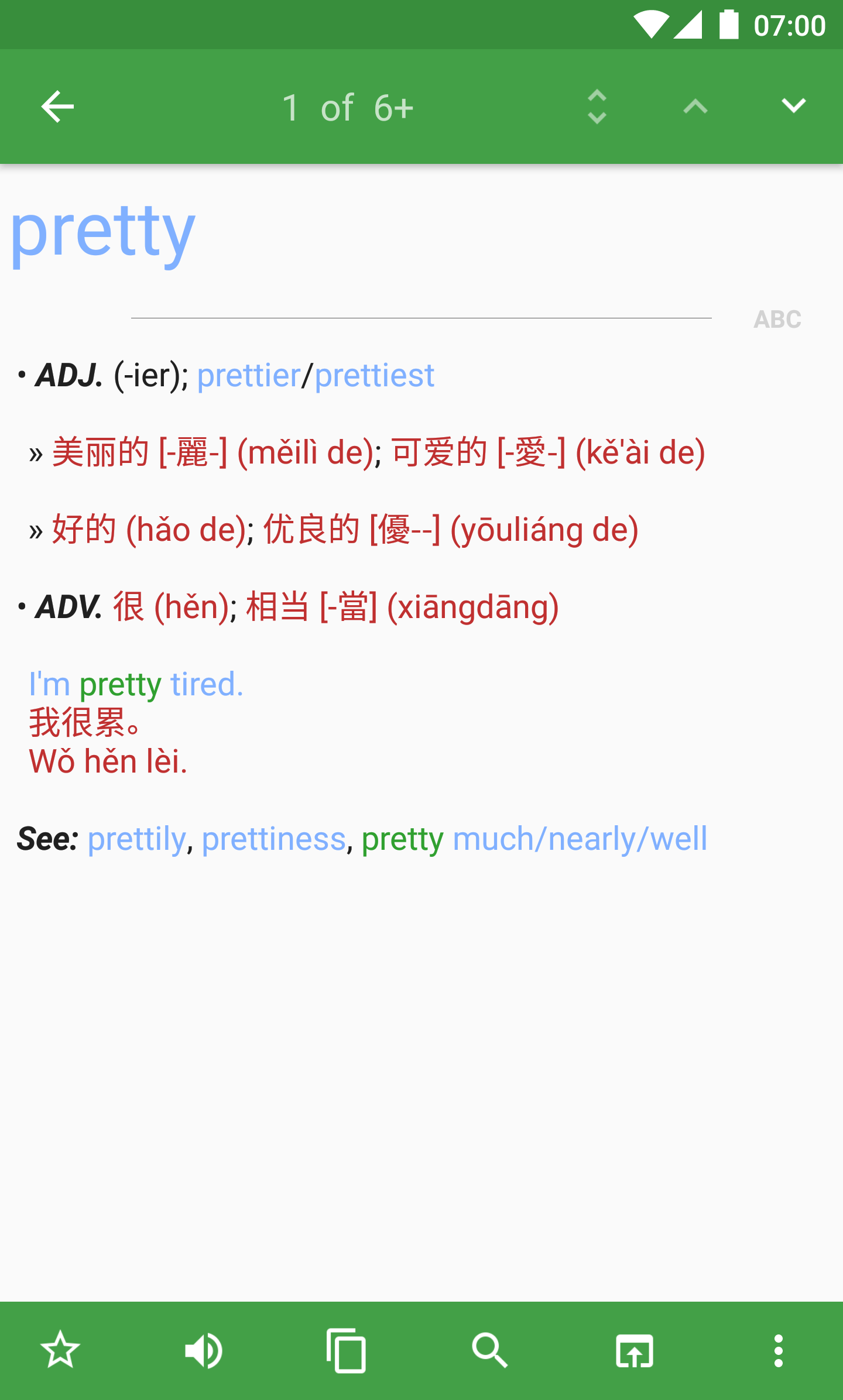Go to the next entry with down chevron
The width and height of the screenshot is (843, 1400).
pyautogui.click(x=793, y=107)
